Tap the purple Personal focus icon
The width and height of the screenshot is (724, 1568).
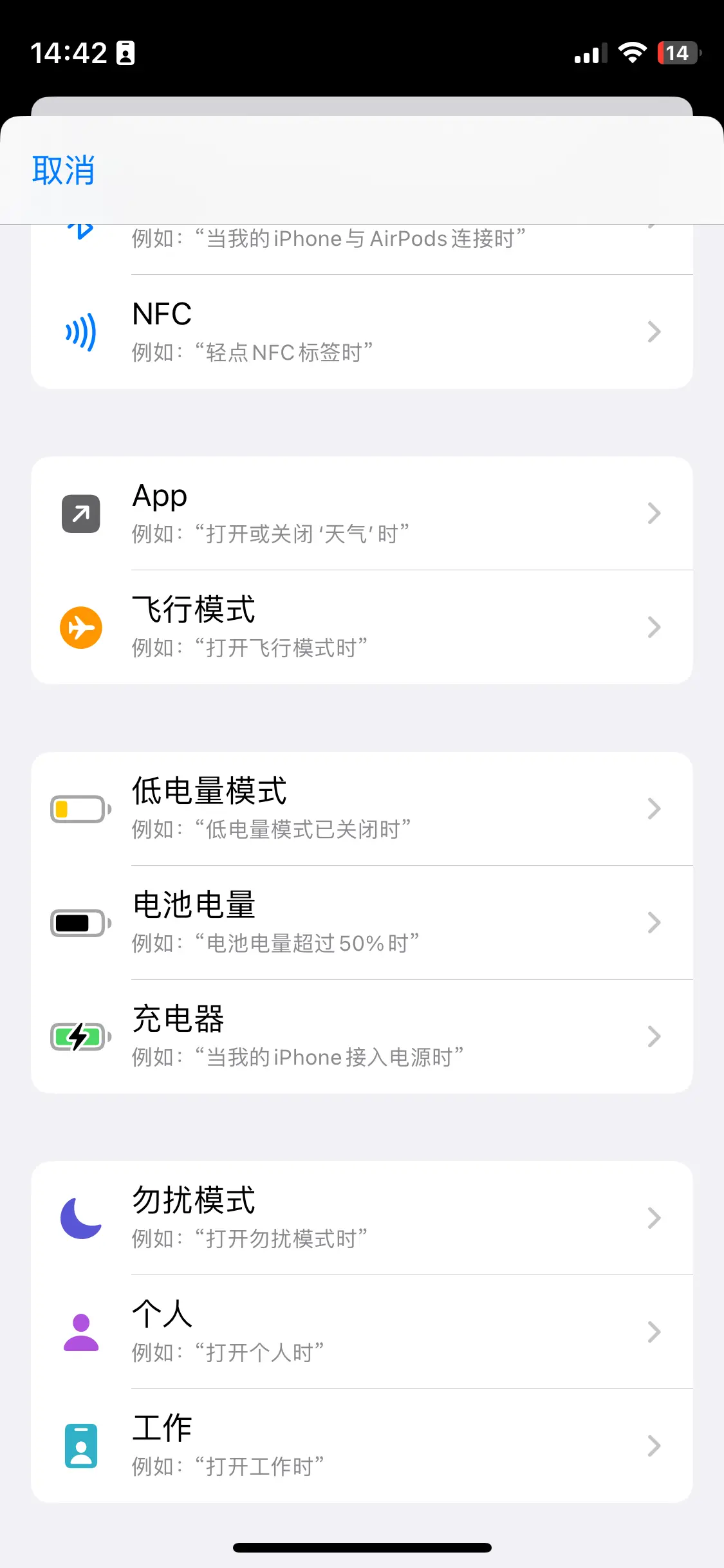pos(79,1331)
